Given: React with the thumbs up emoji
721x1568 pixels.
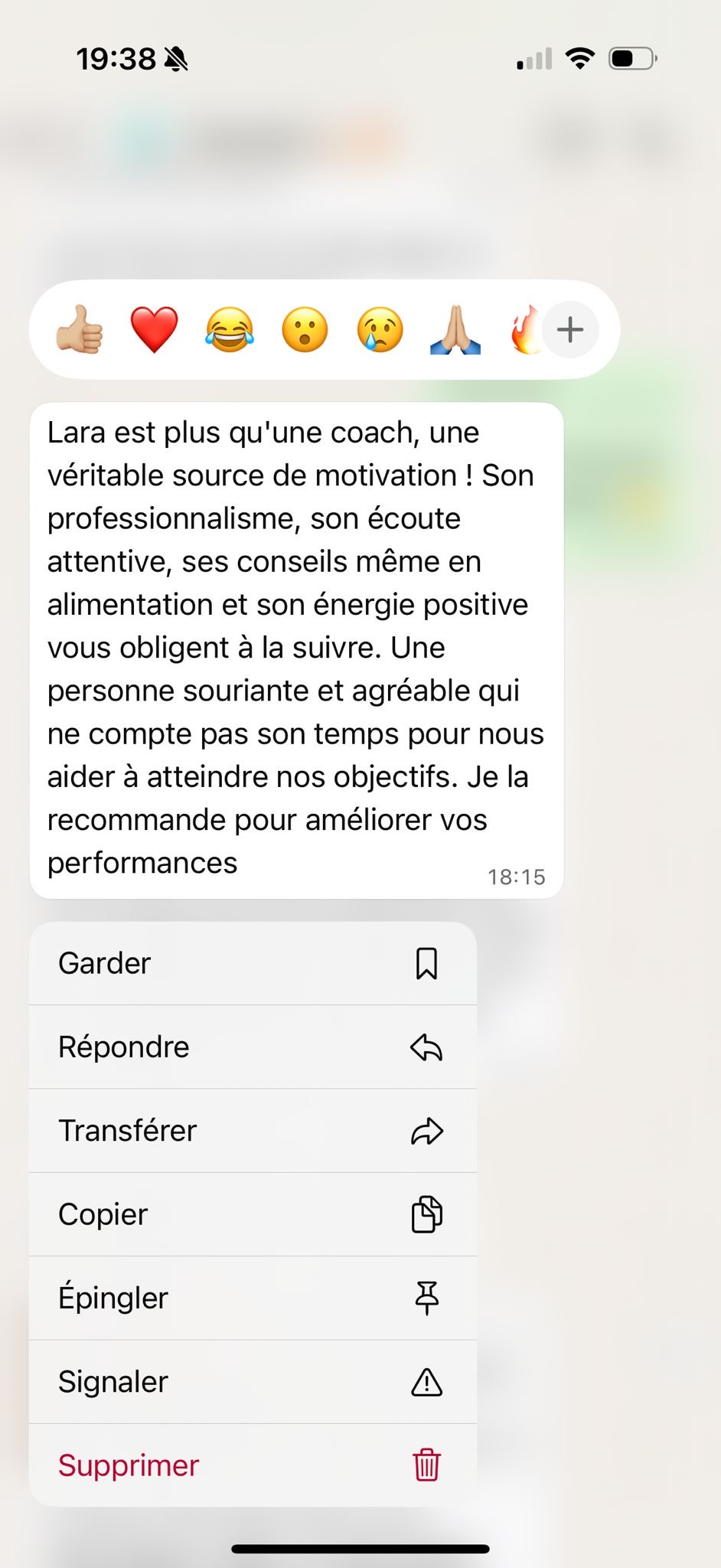Looking at the screenshot, I should tap(80, 330).
